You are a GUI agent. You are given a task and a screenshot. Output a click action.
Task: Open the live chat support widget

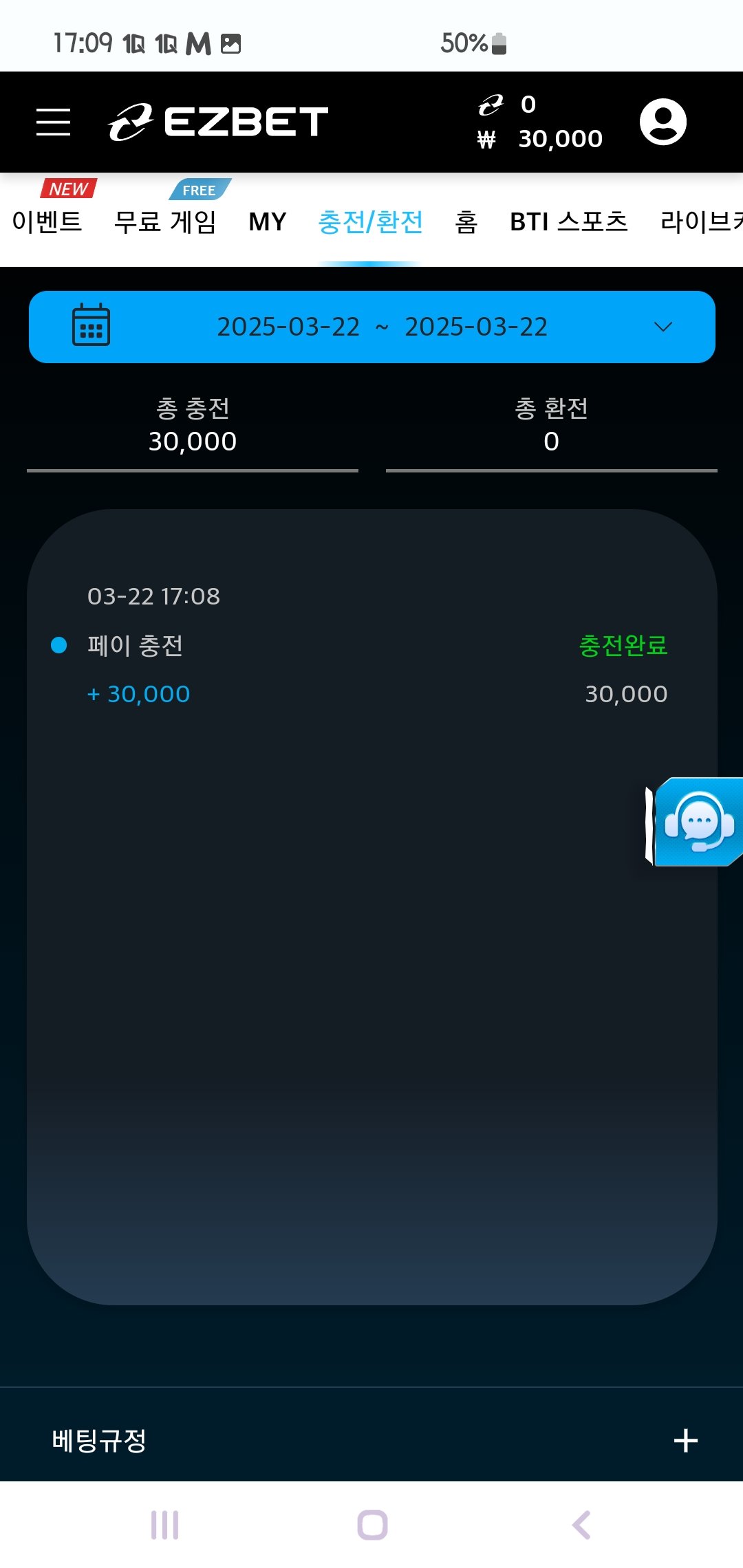pos(698,821)
